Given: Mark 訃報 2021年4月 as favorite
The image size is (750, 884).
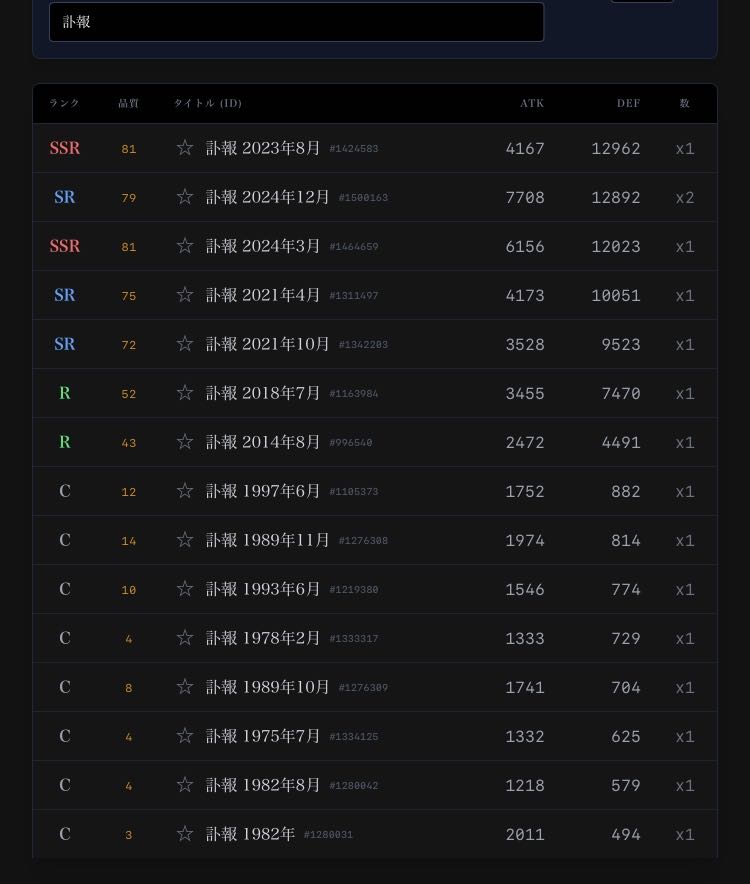Looking at the screenshot, I should pyautogui.click(x=185, y=295).
